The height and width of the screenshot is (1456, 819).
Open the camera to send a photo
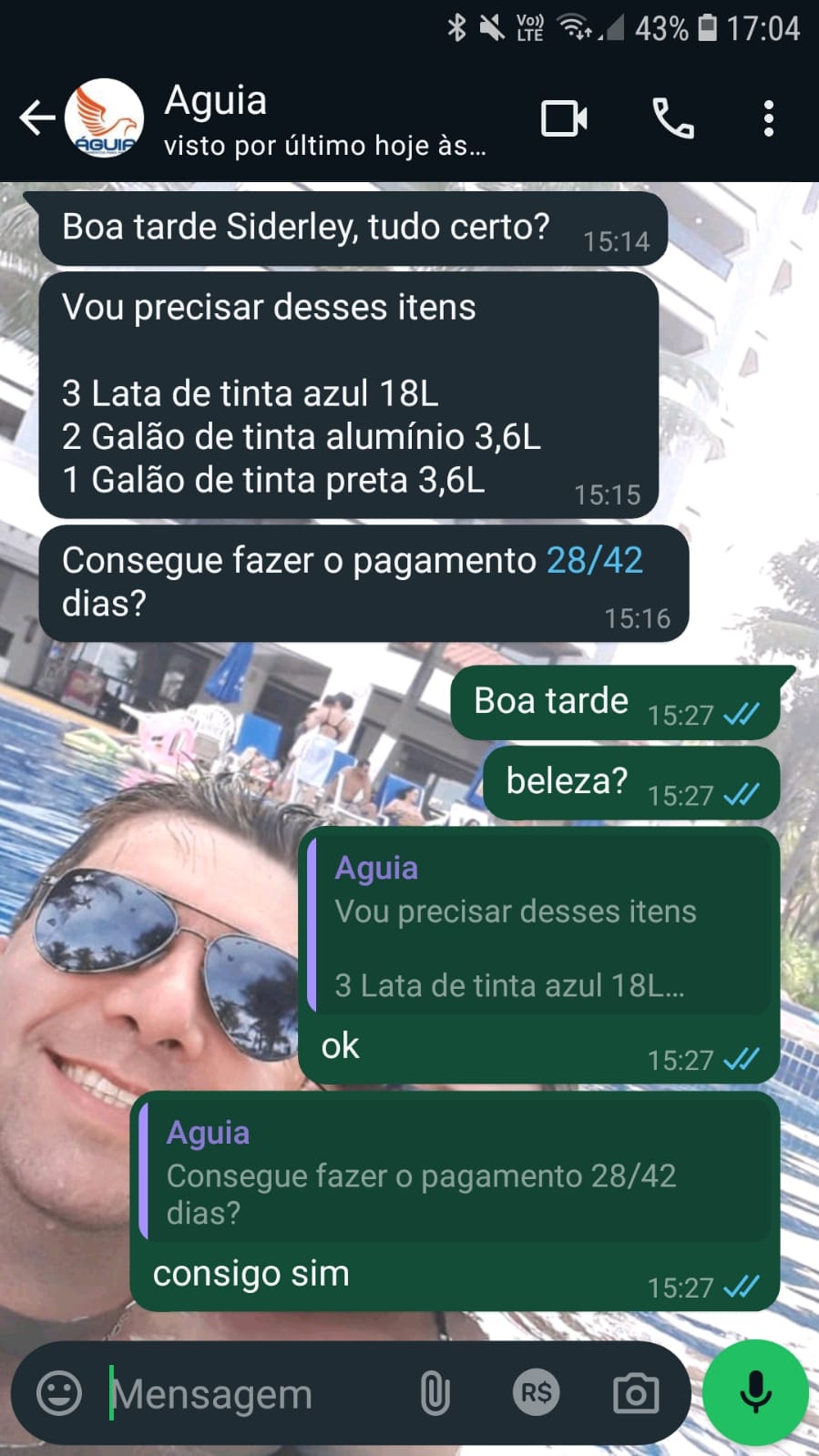click(x=635, y=1393)
